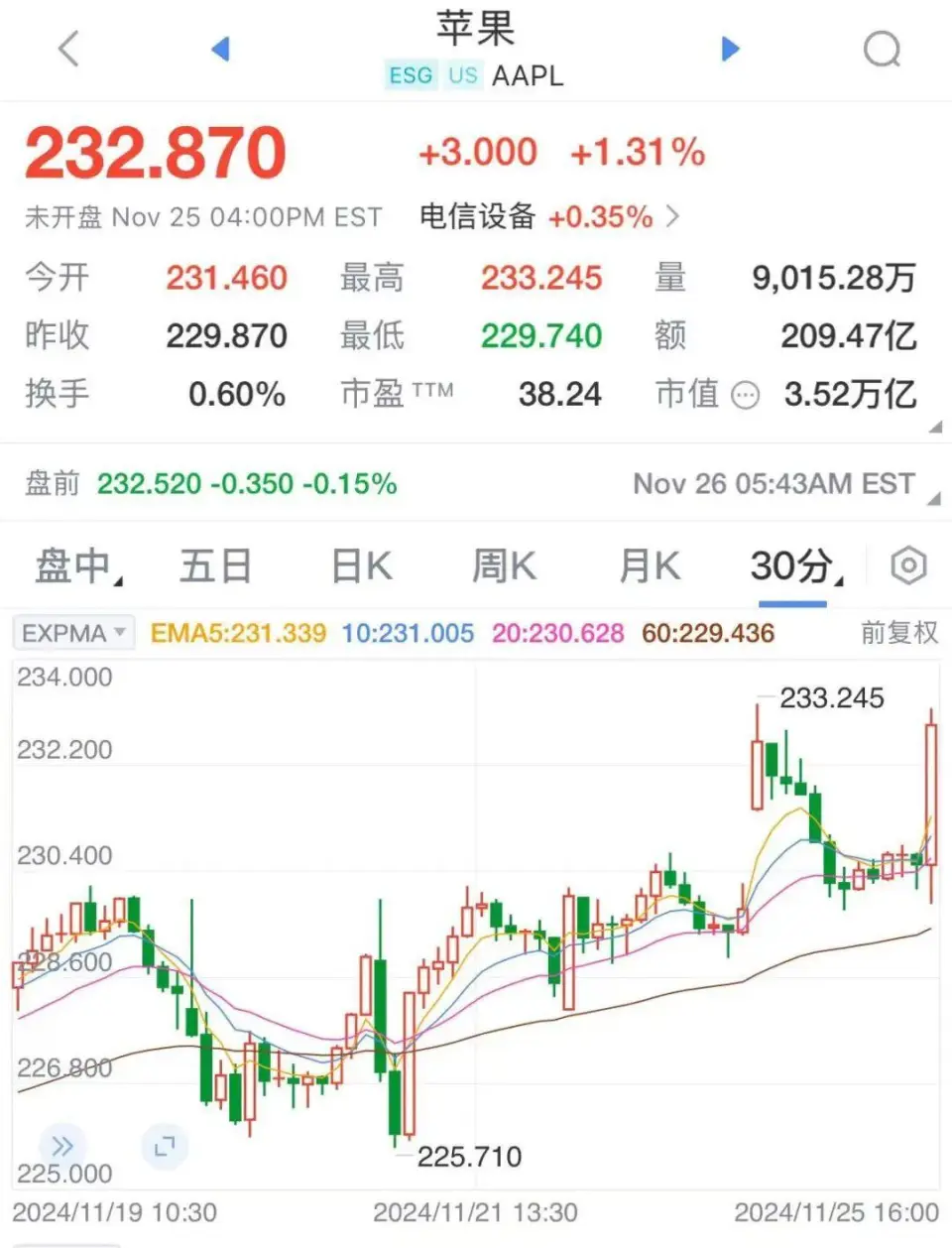The image size is (952, 1248).
Task: Select the 日K chart tab
Action: pyautogui.click(x=361, y=566)
